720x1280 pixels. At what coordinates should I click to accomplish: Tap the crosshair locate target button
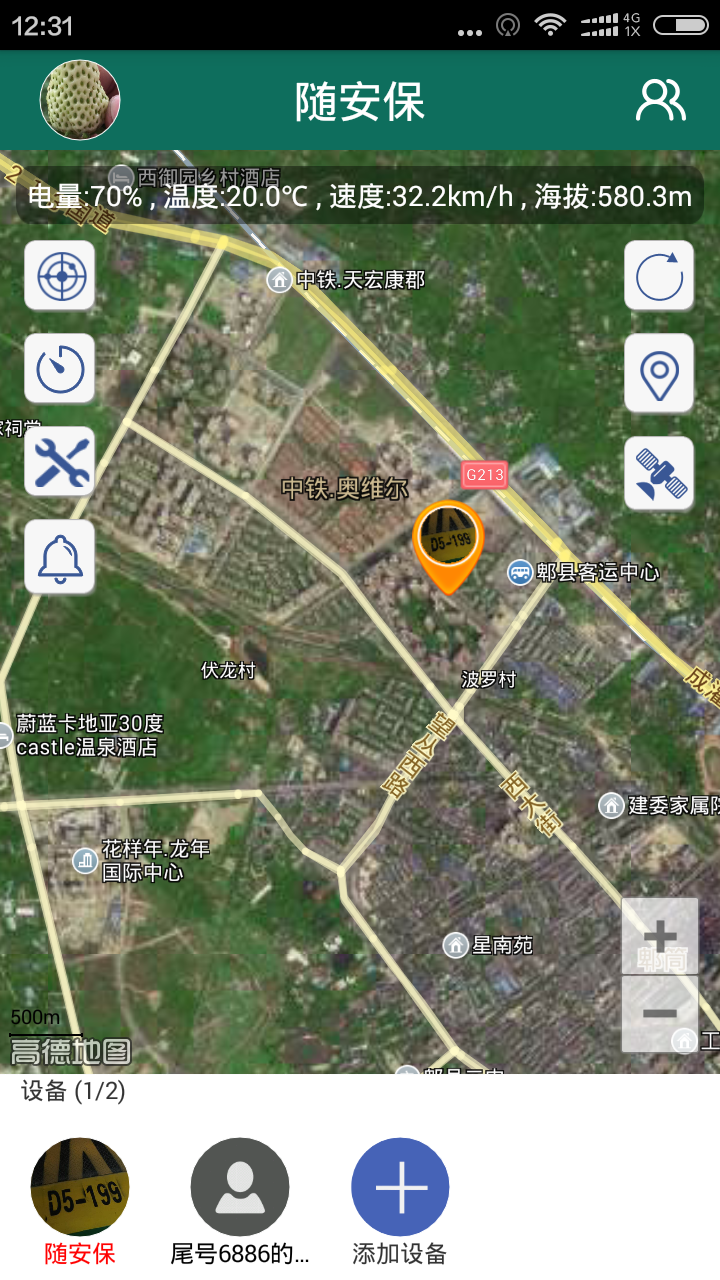(60, 275)
